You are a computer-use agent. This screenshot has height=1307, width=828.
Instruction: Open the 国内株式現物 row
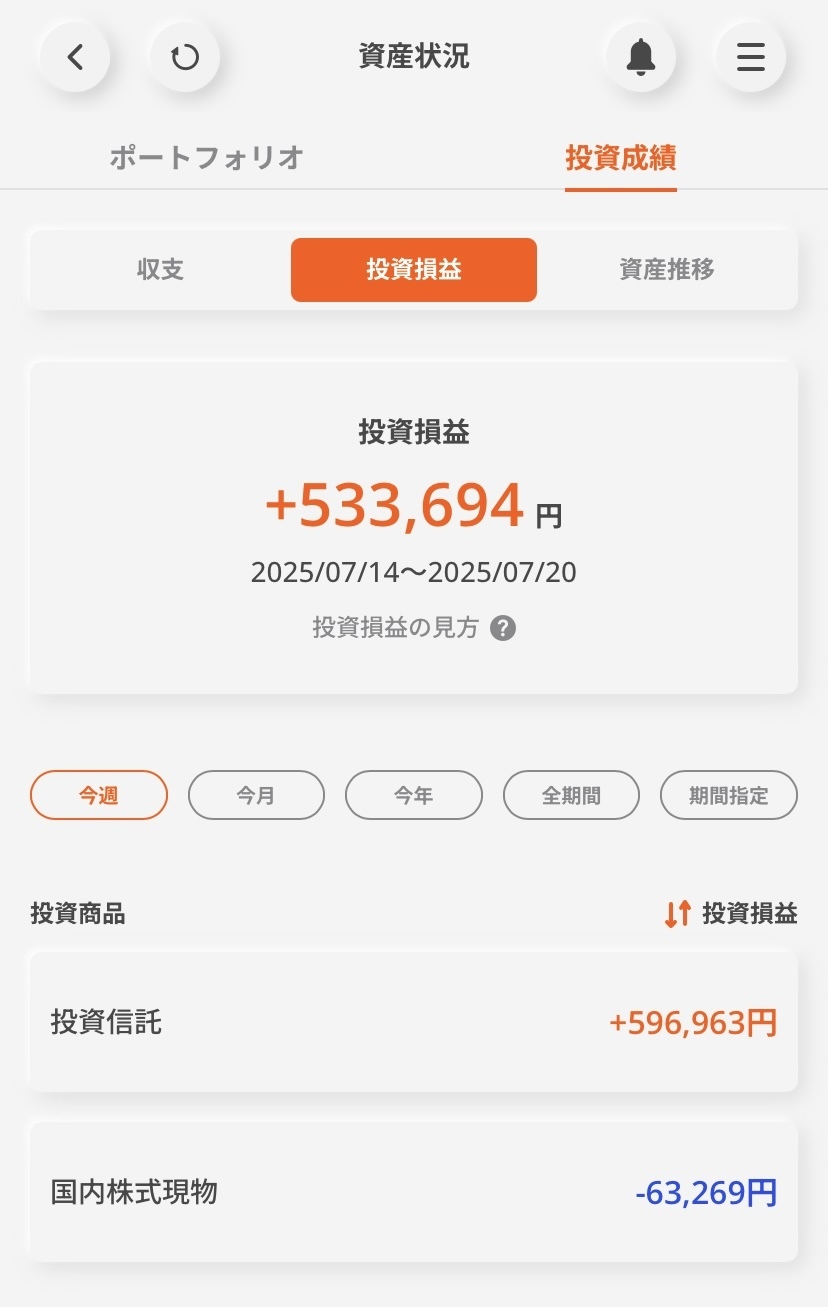(x=414, y=1192)
